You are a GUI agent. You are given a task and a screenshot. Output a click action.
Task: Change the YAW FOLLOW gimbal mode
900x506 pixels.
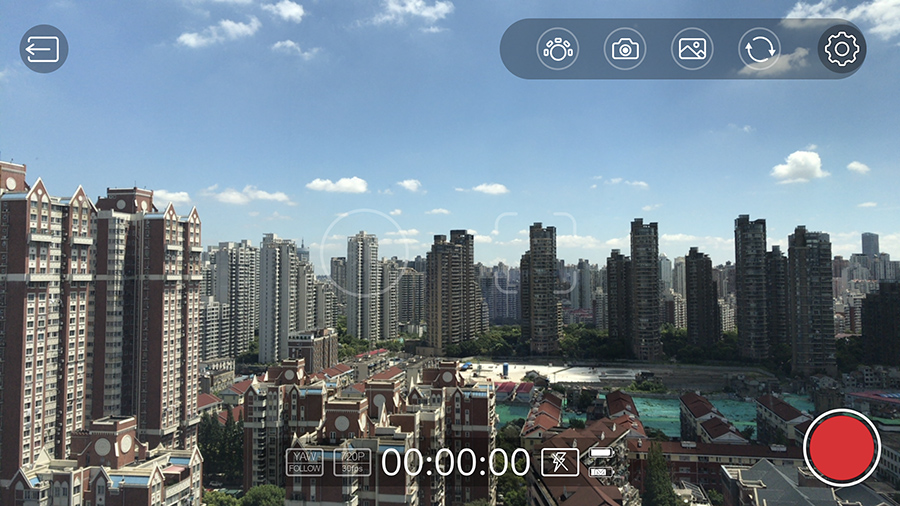tap(305, 462)
